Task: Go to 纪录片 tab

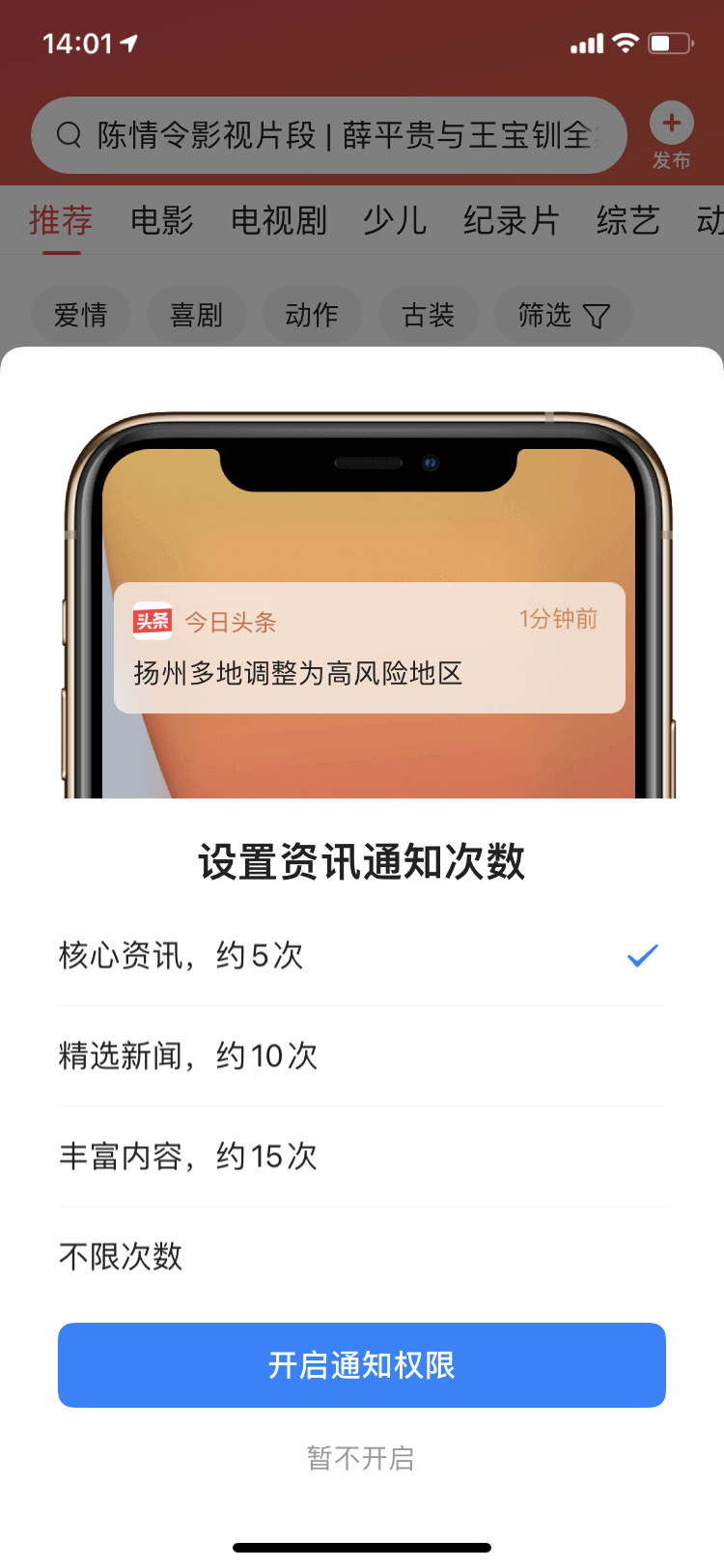Action: pos(512,220)
